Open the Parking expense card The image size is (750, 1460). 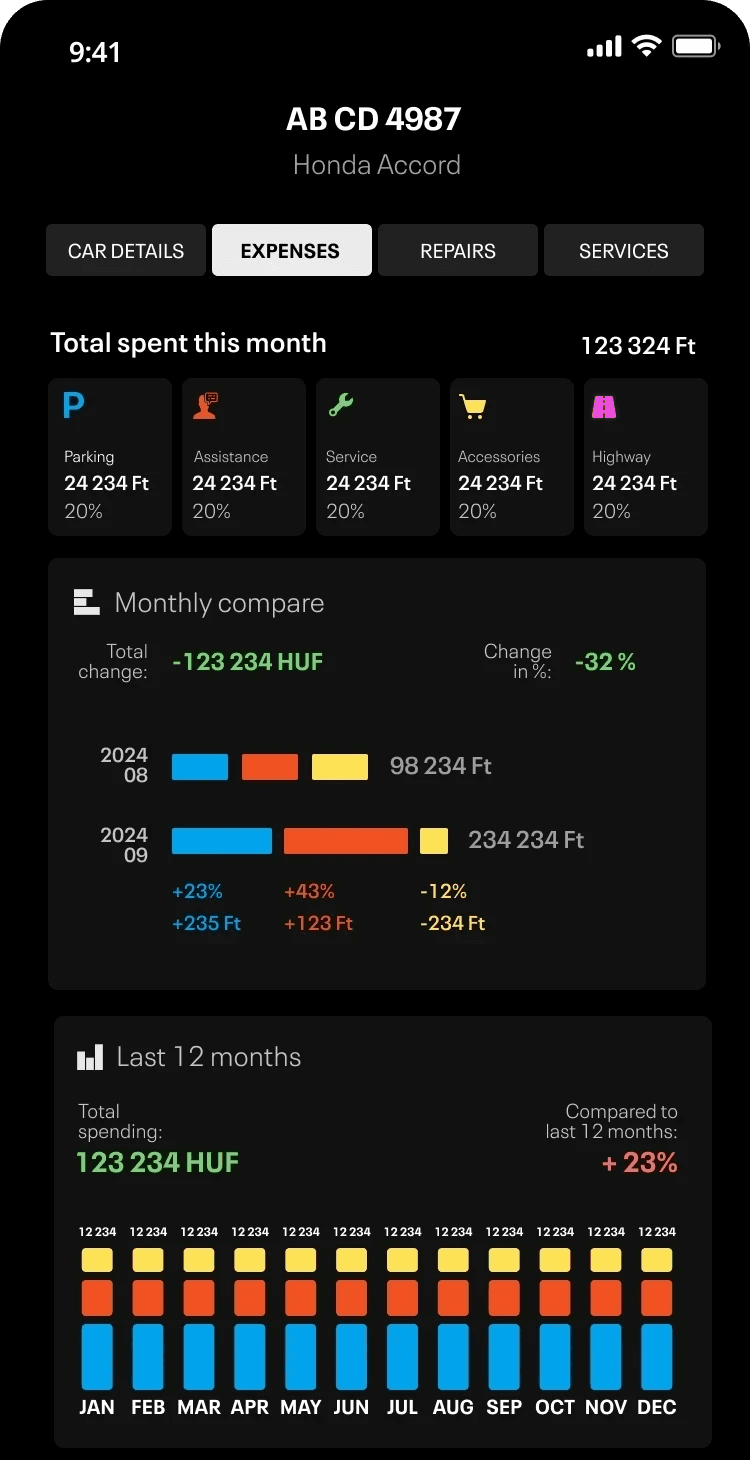(110, 457)
